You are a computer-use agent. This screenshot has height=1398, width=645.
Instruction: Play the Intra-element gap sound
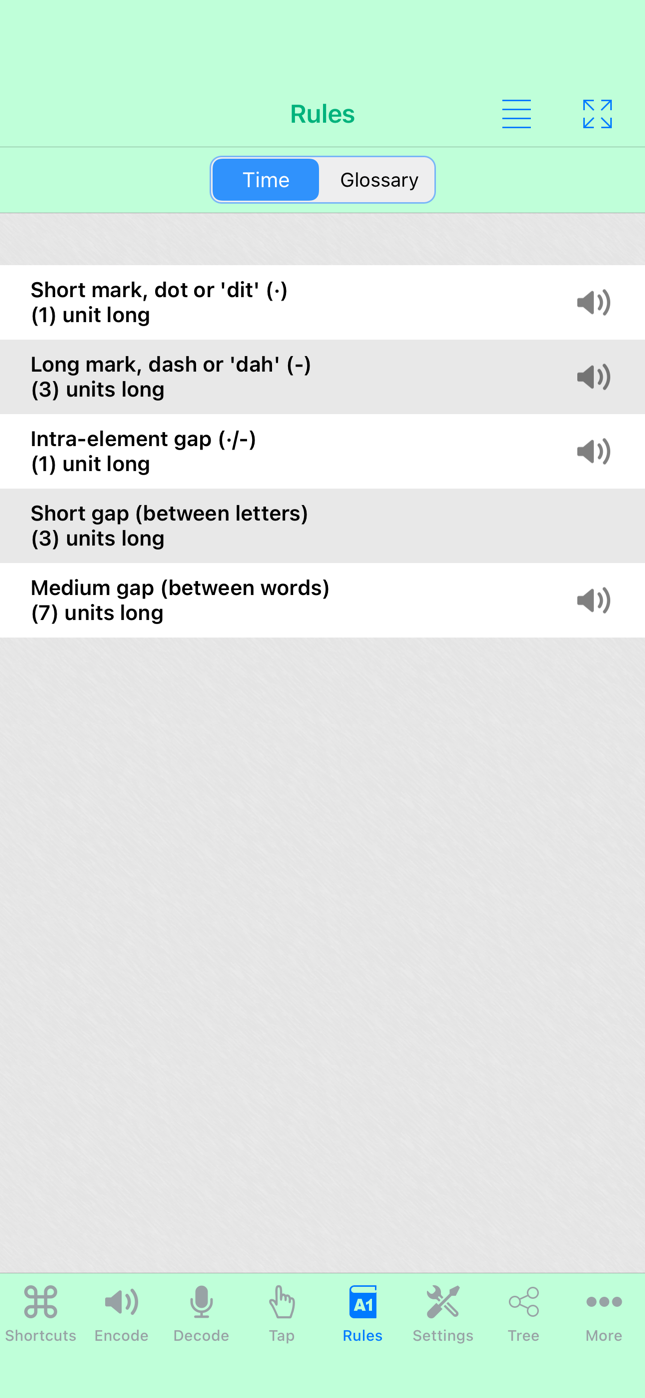593,451
